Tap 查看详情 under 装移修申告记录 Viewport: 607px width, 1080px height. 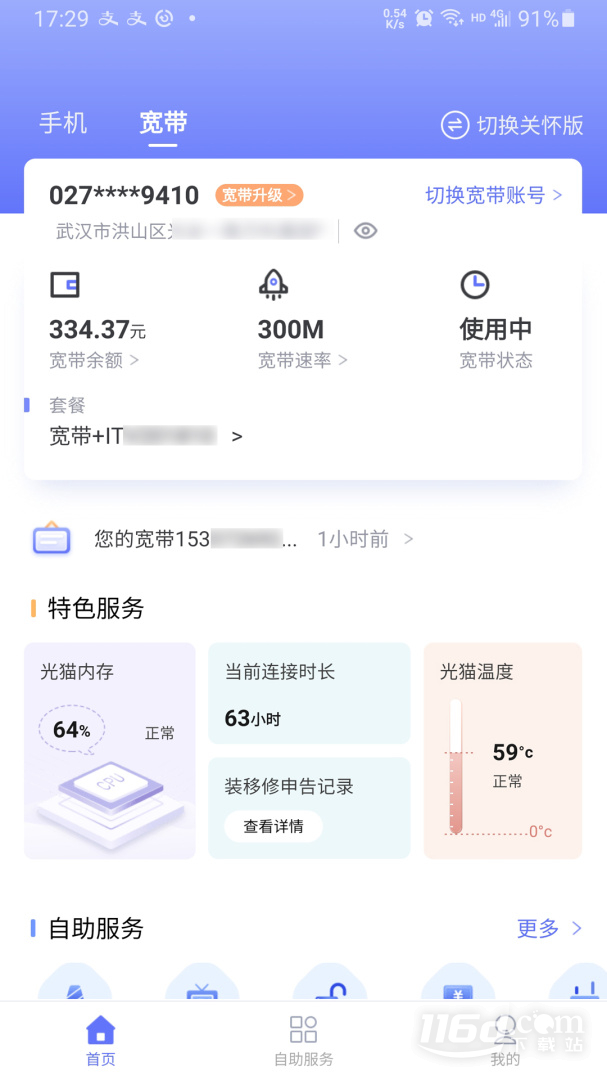point(274,827)
